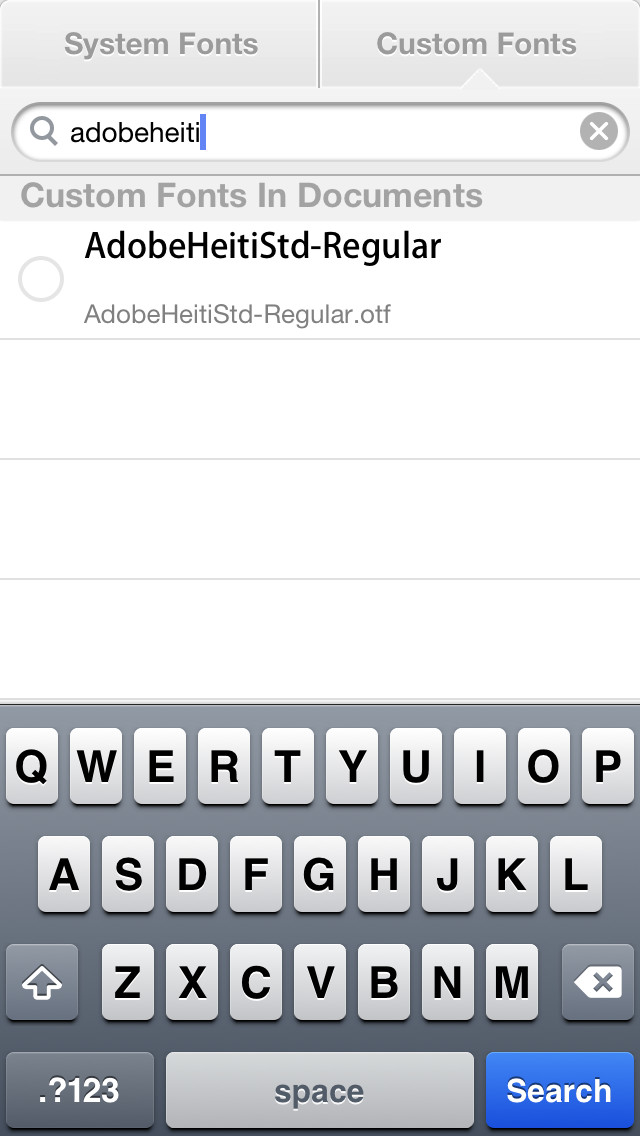Toggle the shift key

42,983
